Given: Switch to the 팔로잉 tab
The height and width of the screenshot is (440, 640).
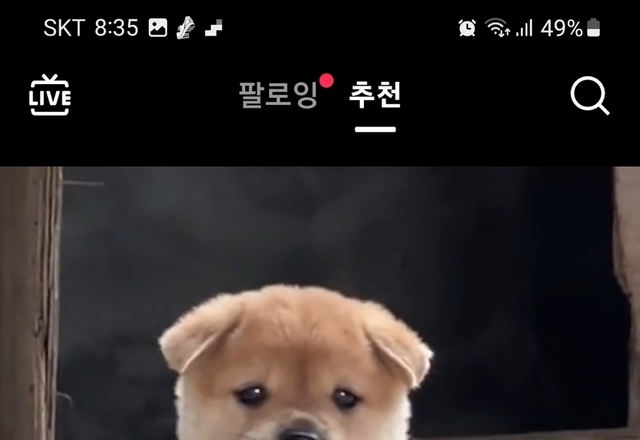Looking at the screenshot, I should (x=278, y=95).
